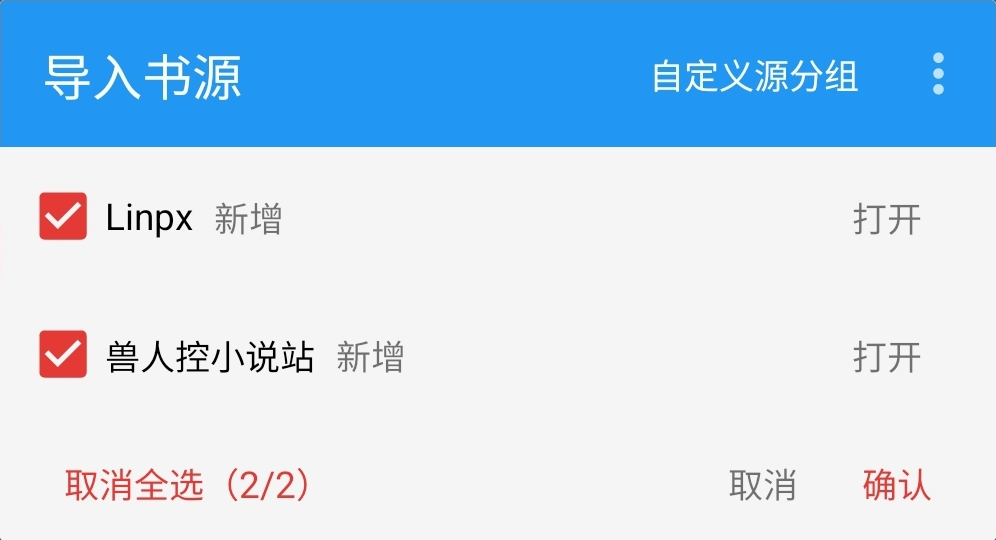The image size is (996, 540).
Task: Confirm the import with 确认
Action: tap(896, 486)
